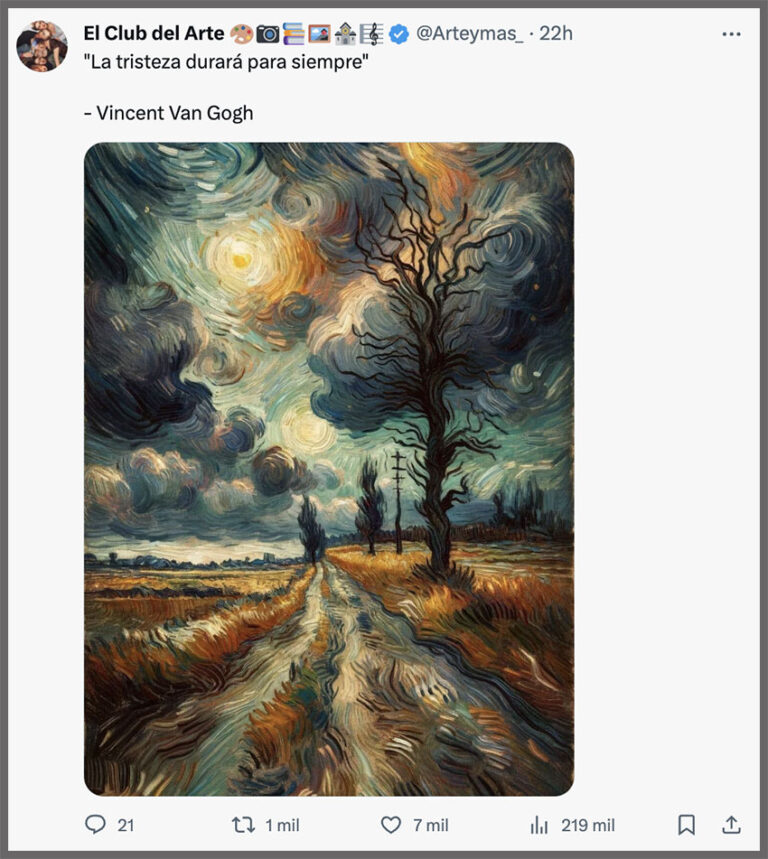Share this post via the share icon

(731, 825)
